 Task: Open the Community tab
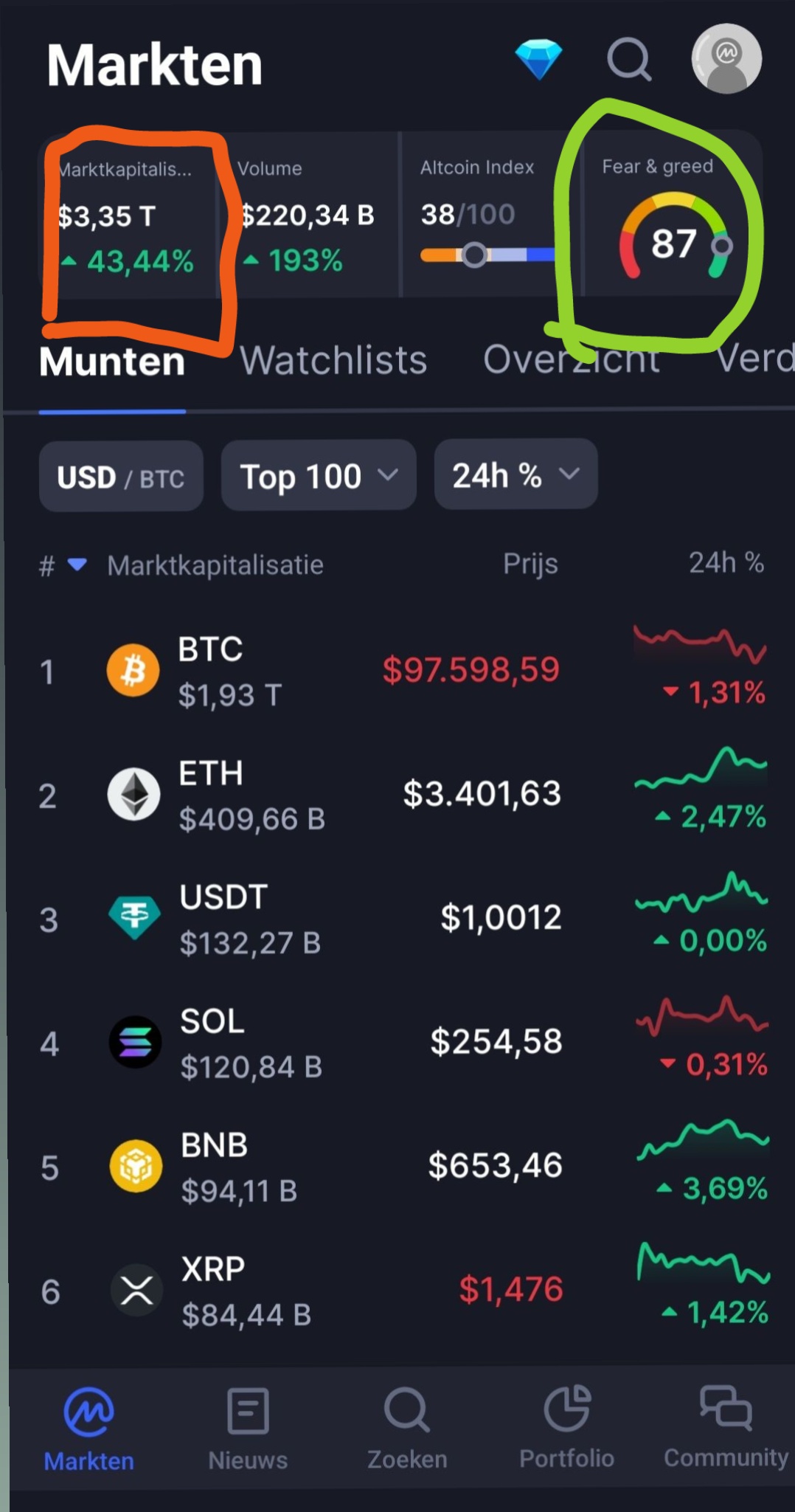(726, 1427)
